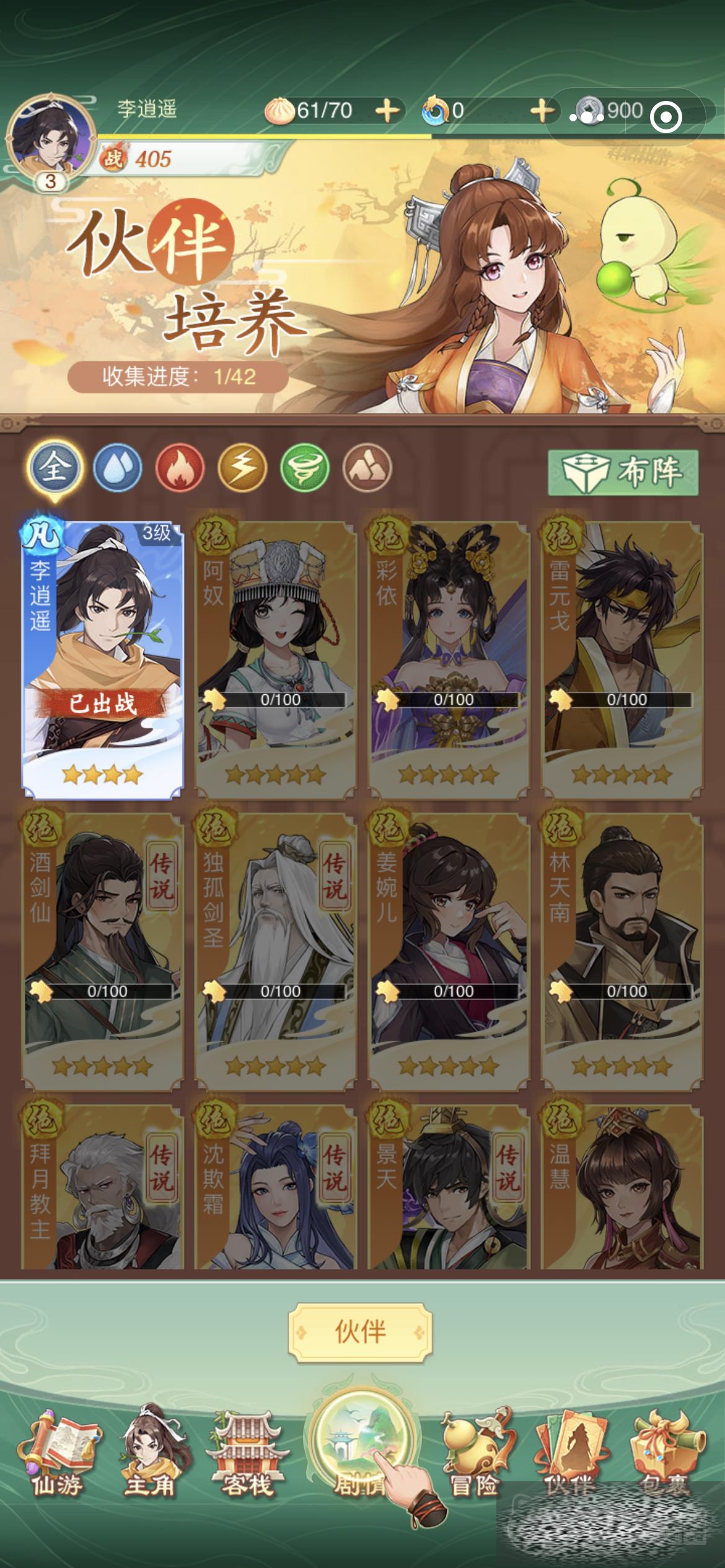Switch to the 冒险 adventure tab
The width and height of the screenshot is (725, 1568).
click(x=475, y=1452)
